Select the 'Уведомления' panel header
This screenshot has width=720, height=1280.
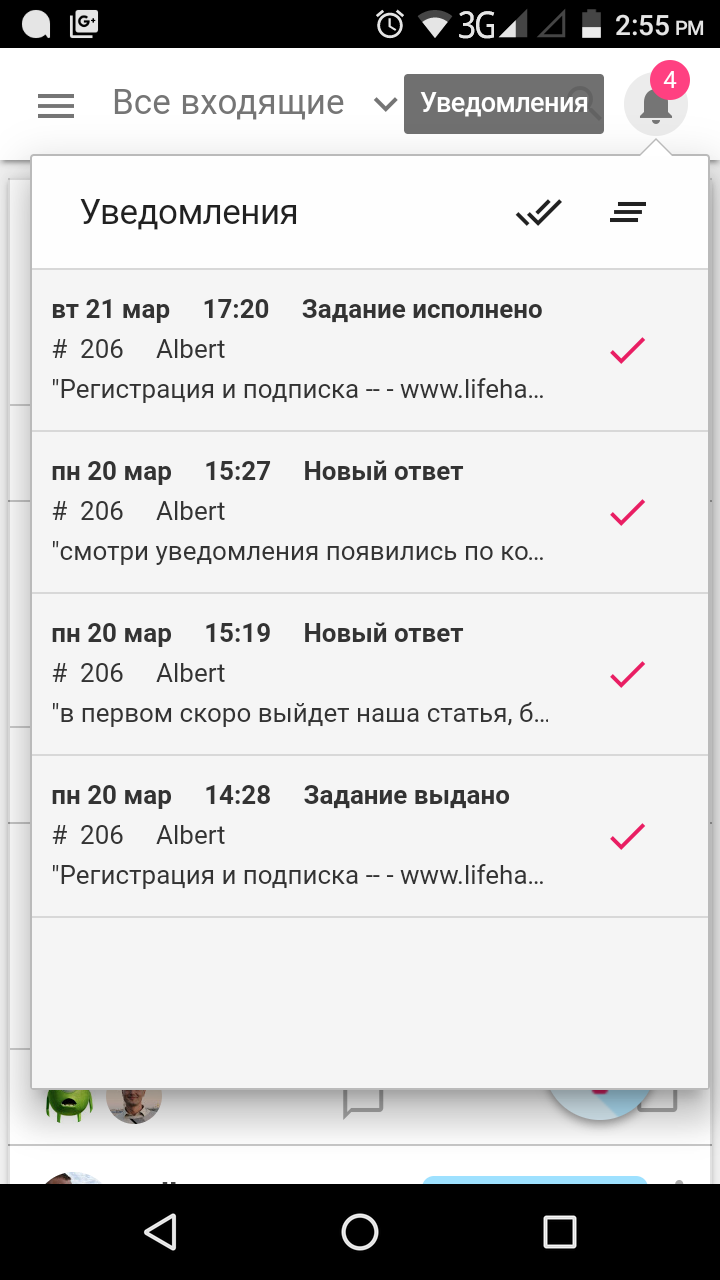point(186,211)
